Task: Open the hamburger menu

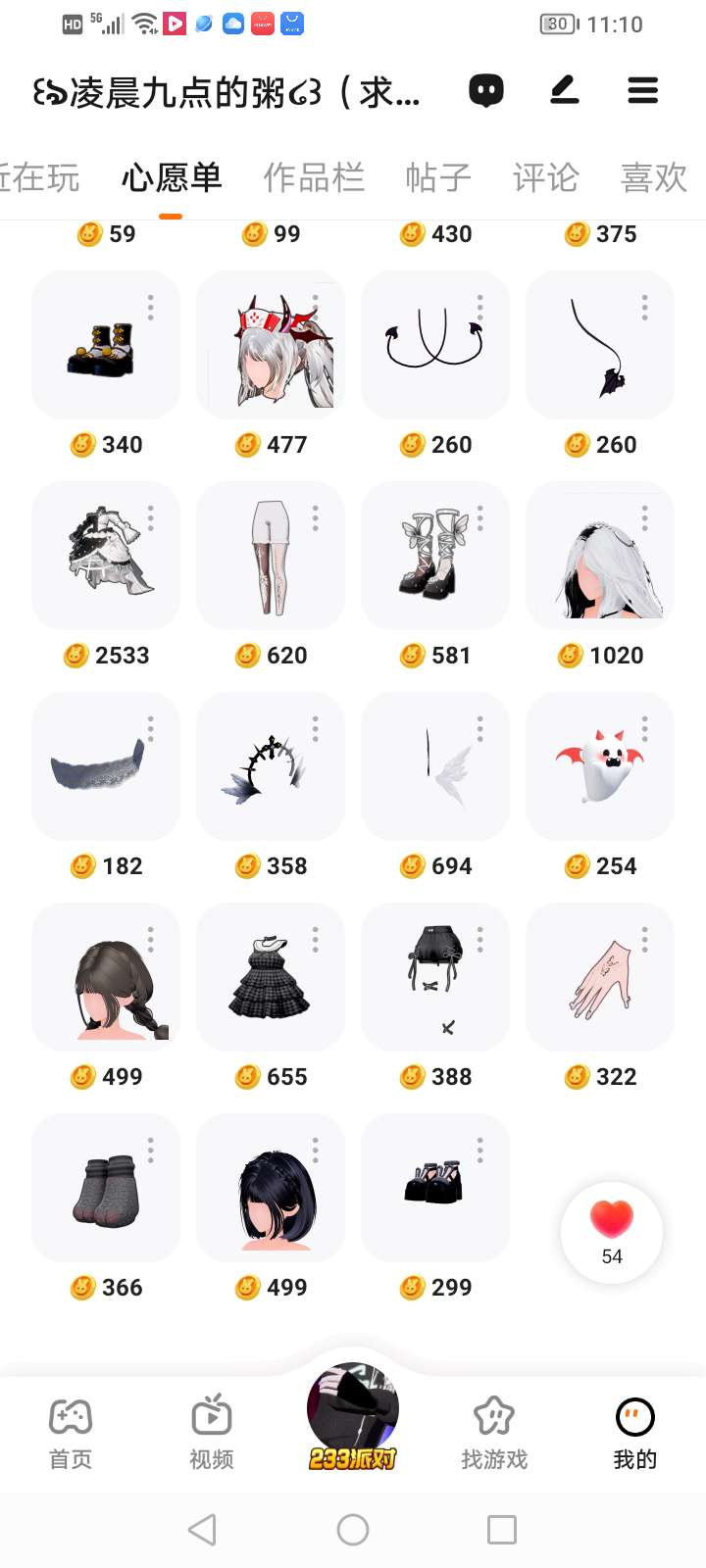Action: 642,91
